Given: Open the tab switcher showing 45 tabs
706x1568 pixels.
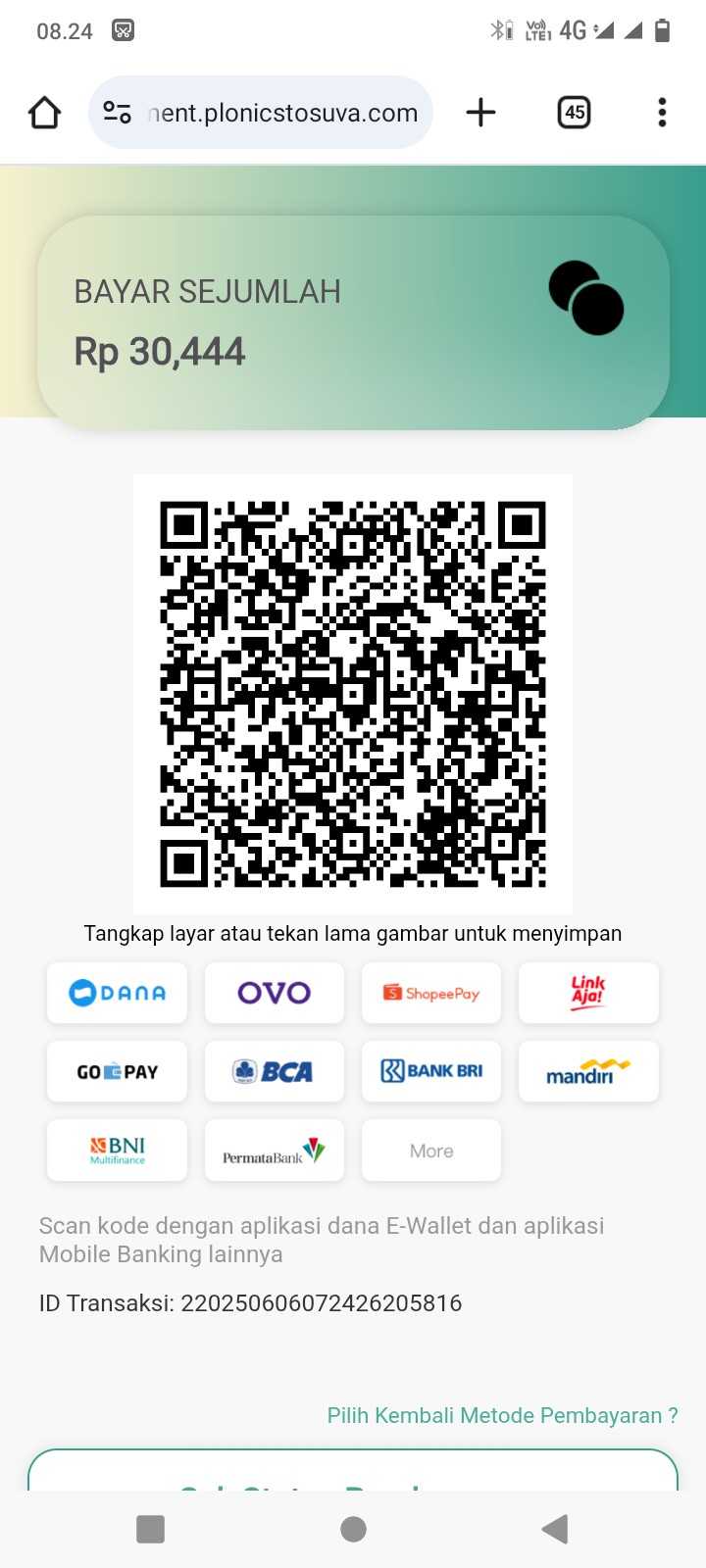Looking at the screenshot, I should (574, 113).
